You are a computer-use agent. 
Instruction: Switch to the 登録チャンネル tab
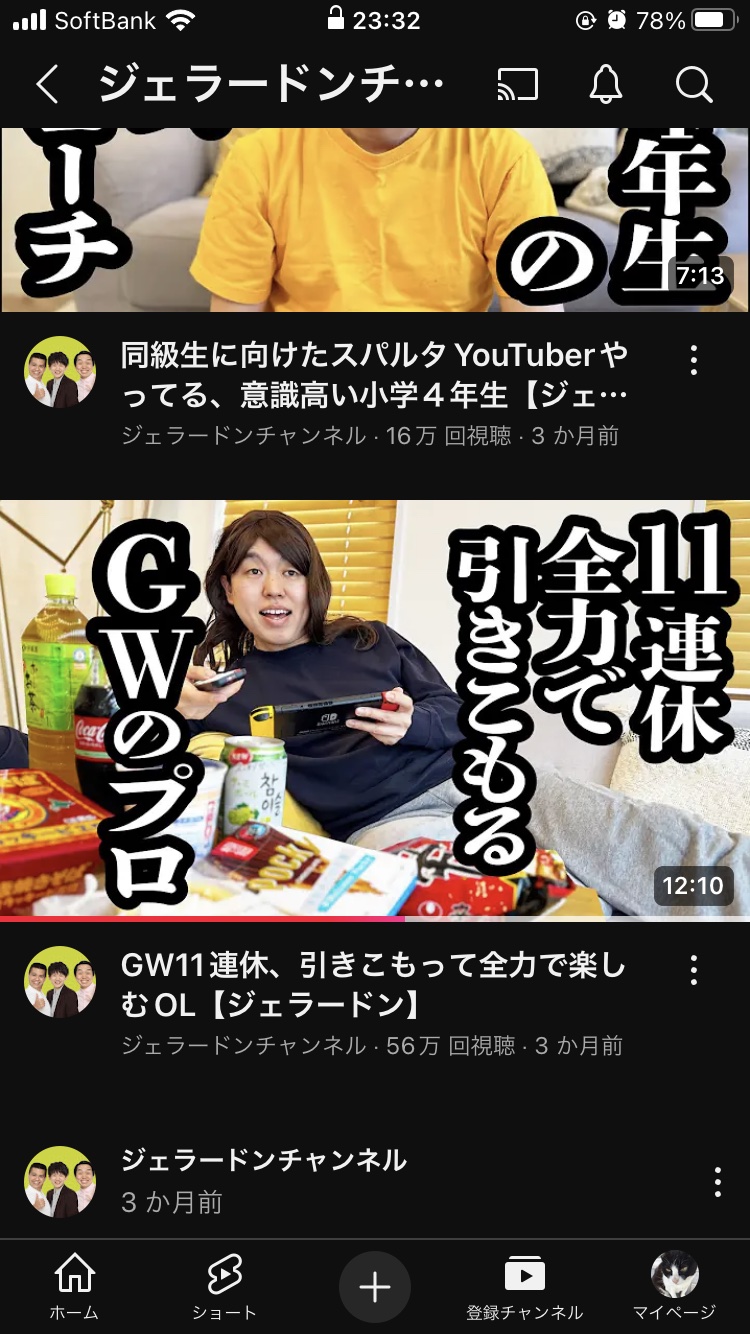524,1287
